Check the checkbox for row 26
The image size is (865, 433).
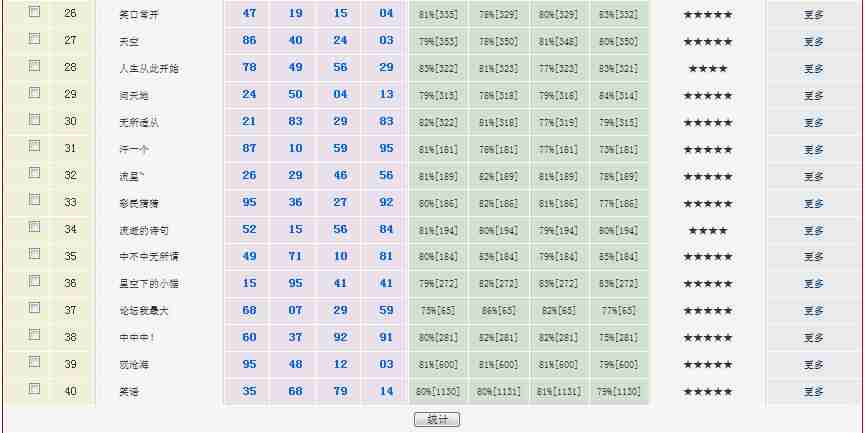click(x=34, y=12)
